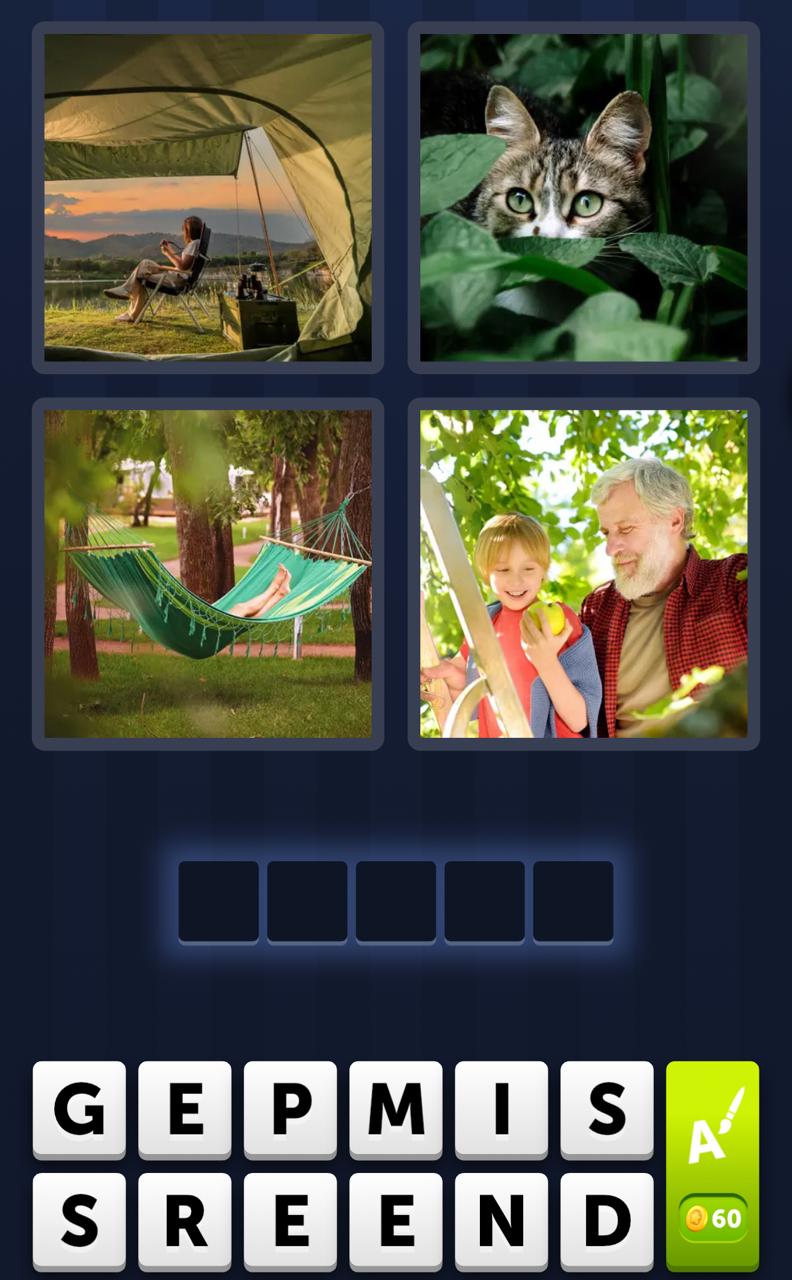Viewport: 792px width, 1280px height.
Task: Choose the letter I tile
Action: (501, 1109)
